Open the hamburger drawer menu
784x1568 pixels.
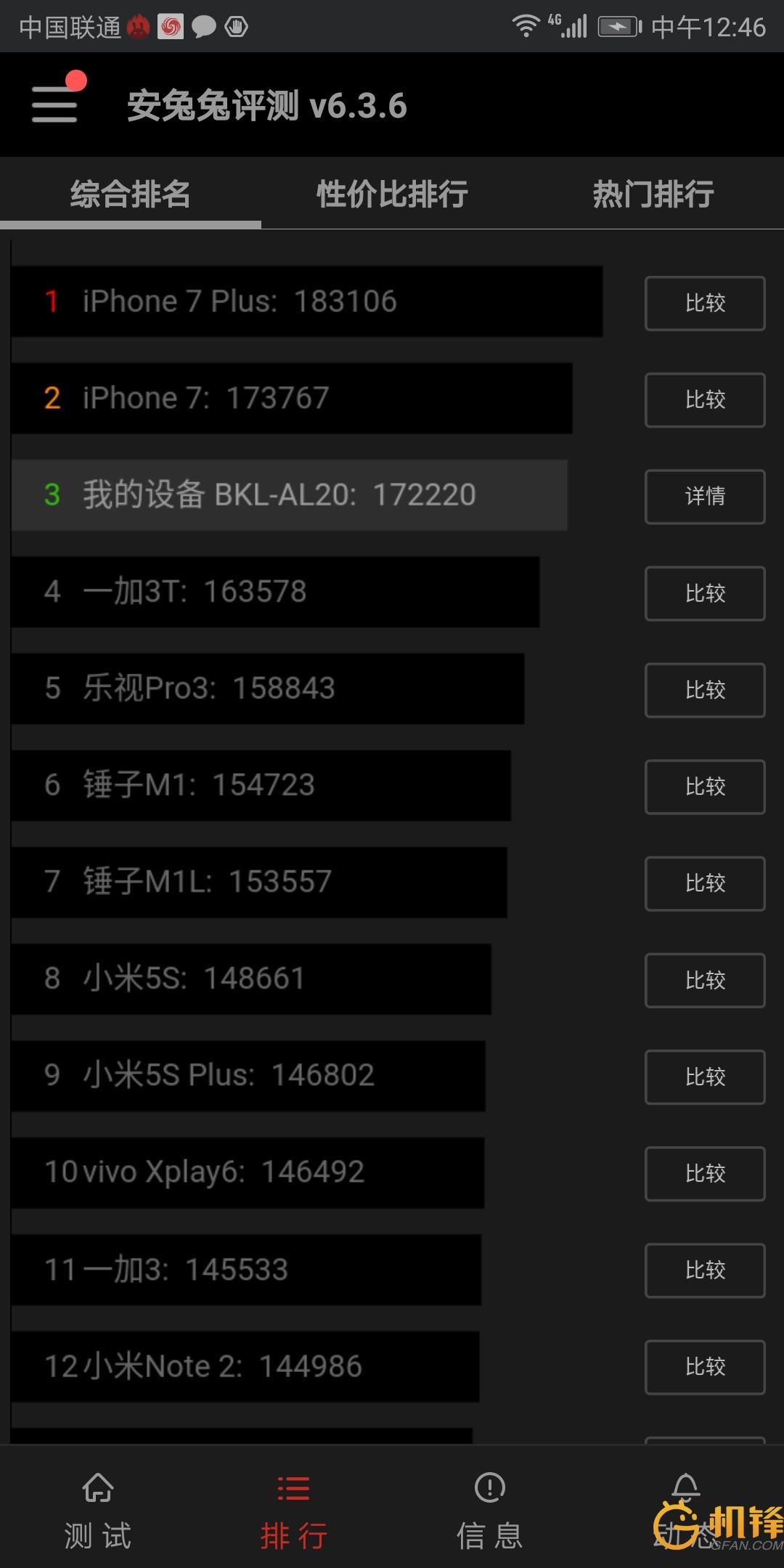click(x=55, y=104)
